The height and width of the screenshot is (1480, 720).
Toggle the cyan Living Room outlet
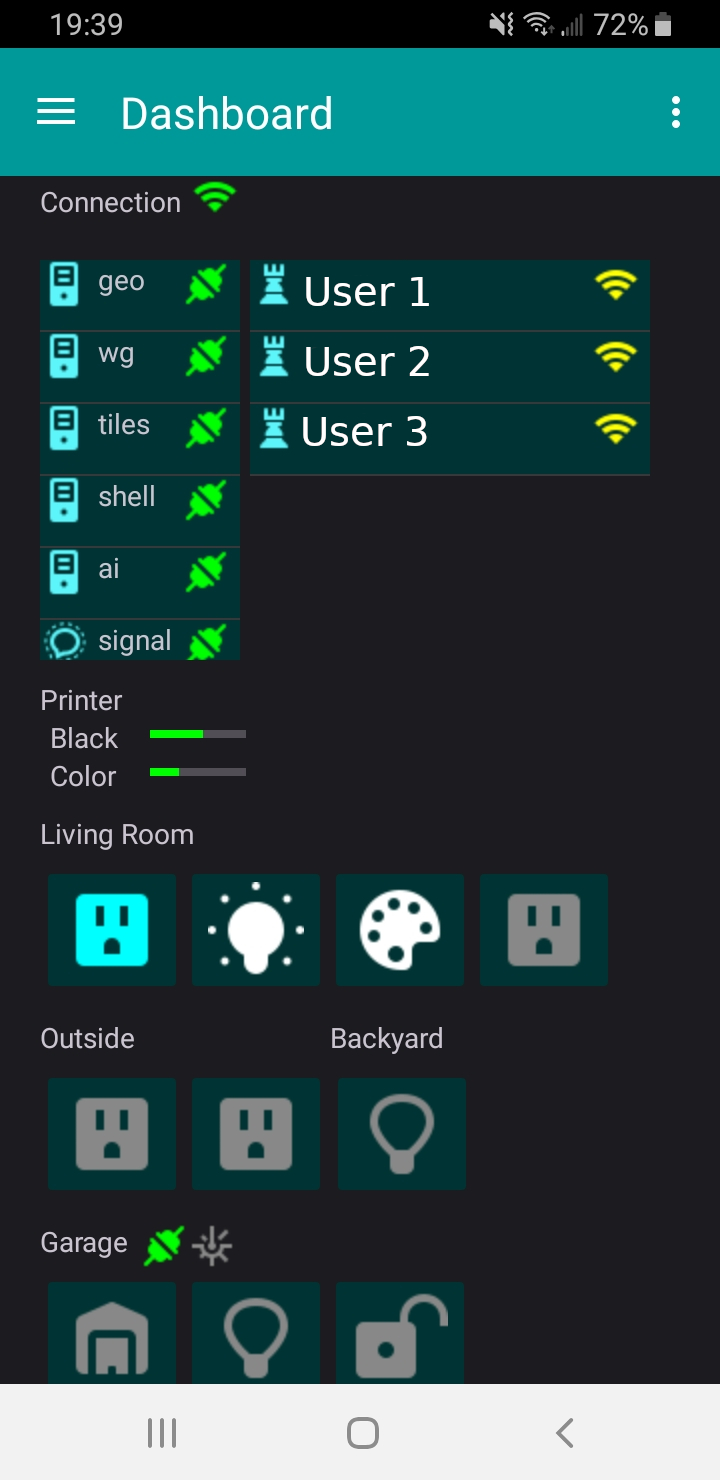[112, 930]
